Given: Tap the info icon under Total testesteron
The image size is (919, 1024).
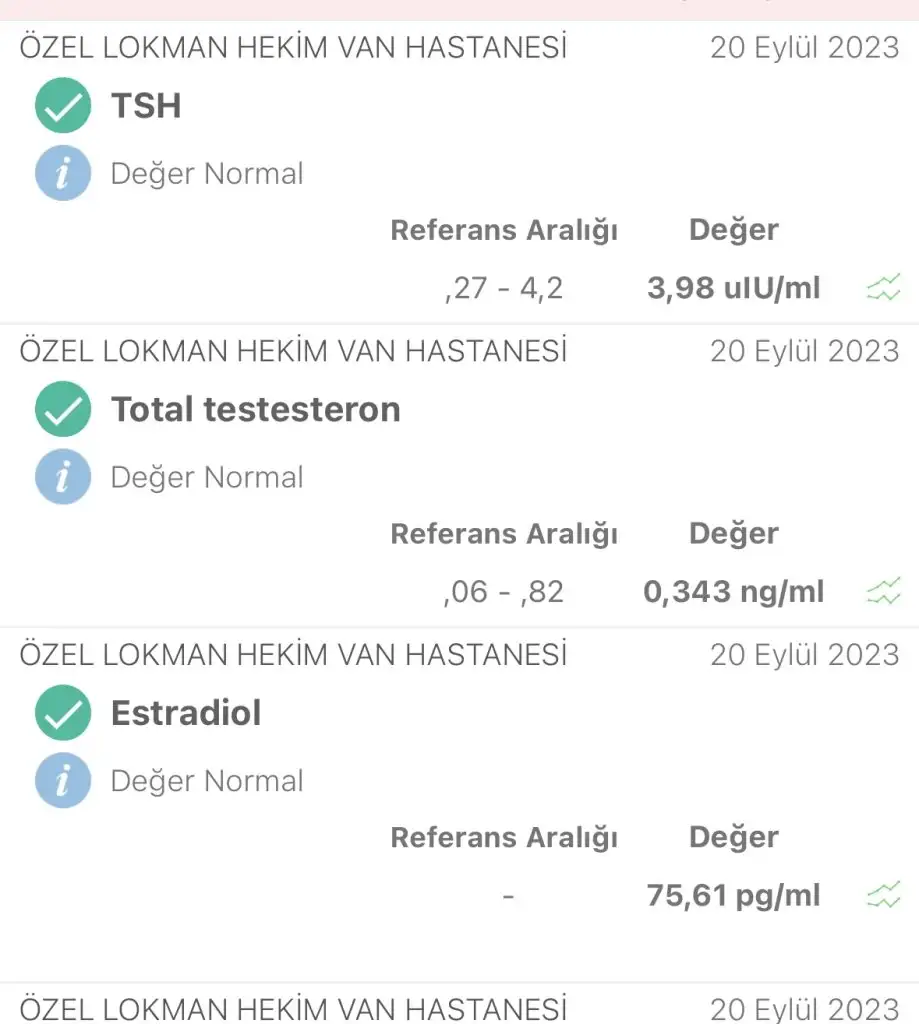Looking at the screenshot, I should pyautogui.click(x=63, y=477).
